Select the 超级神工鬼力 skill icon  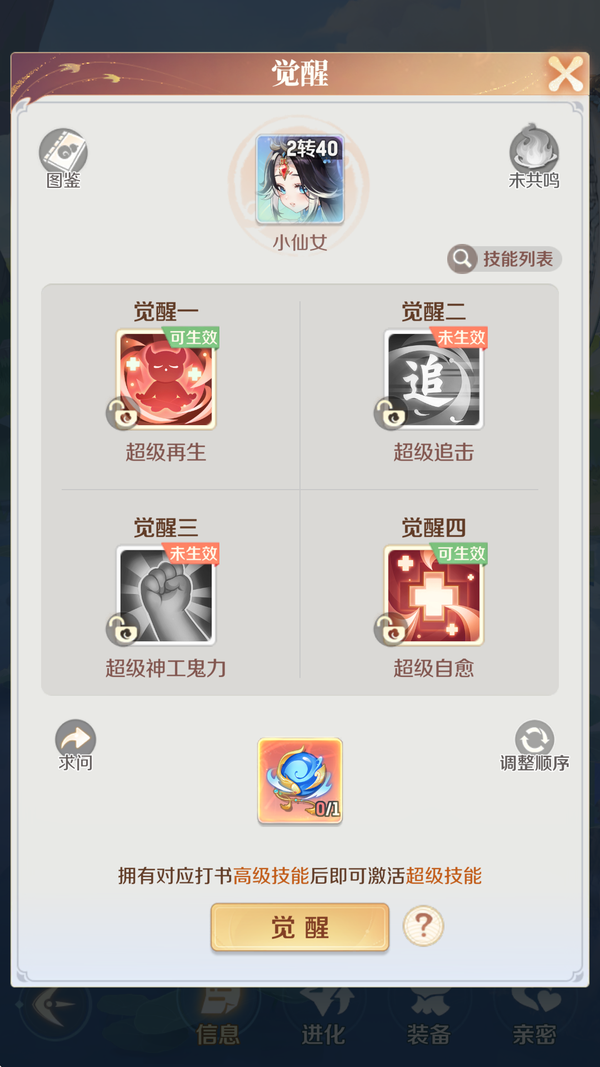[166, 595]
